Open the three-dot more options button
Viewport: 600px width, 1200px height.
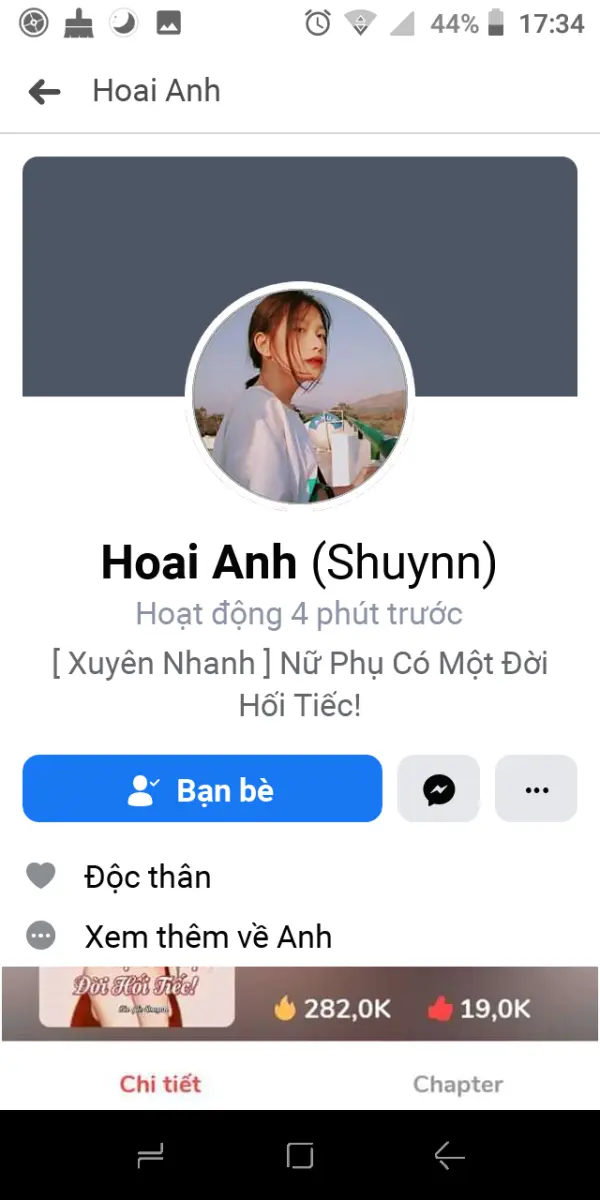(536, 789)
